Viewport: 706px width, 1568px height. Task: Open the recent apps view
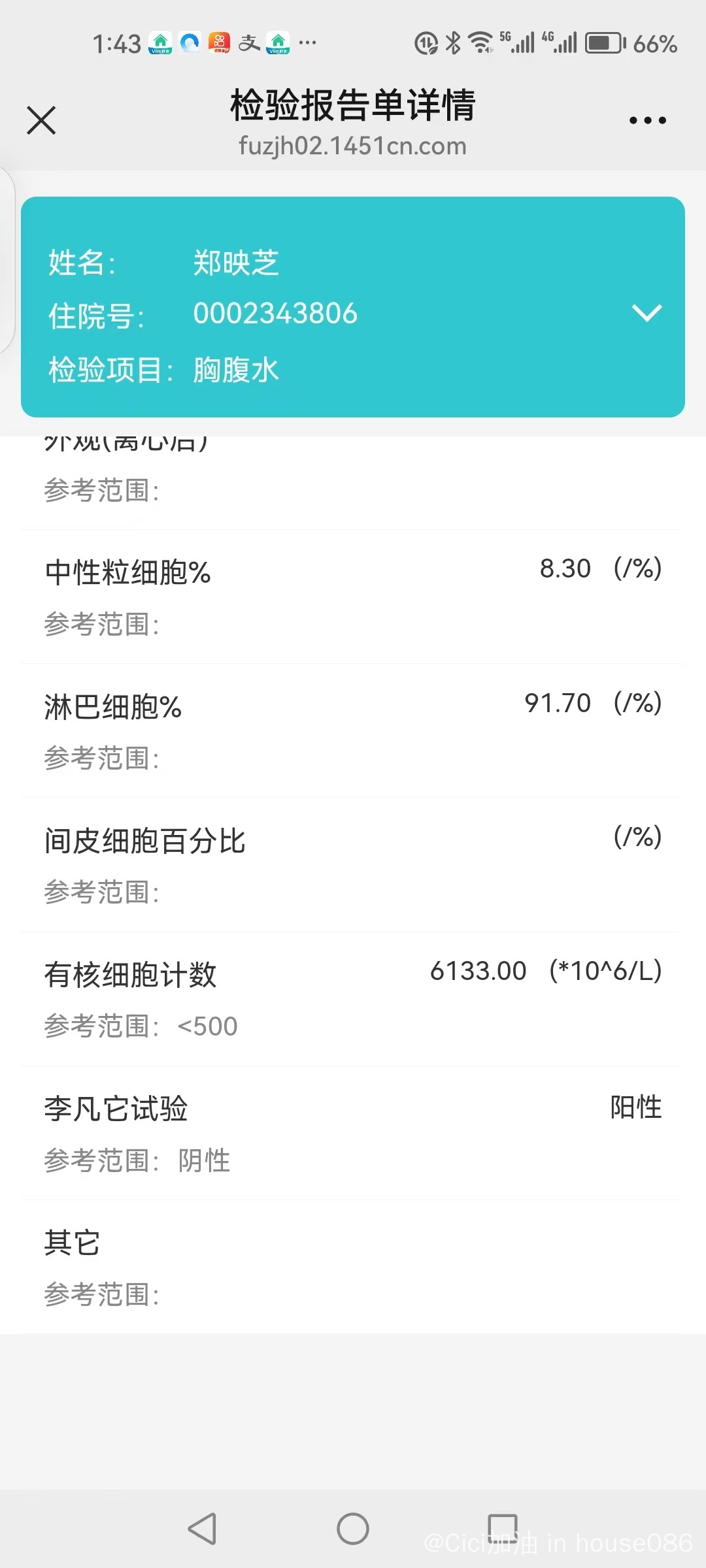[503, 1529]
